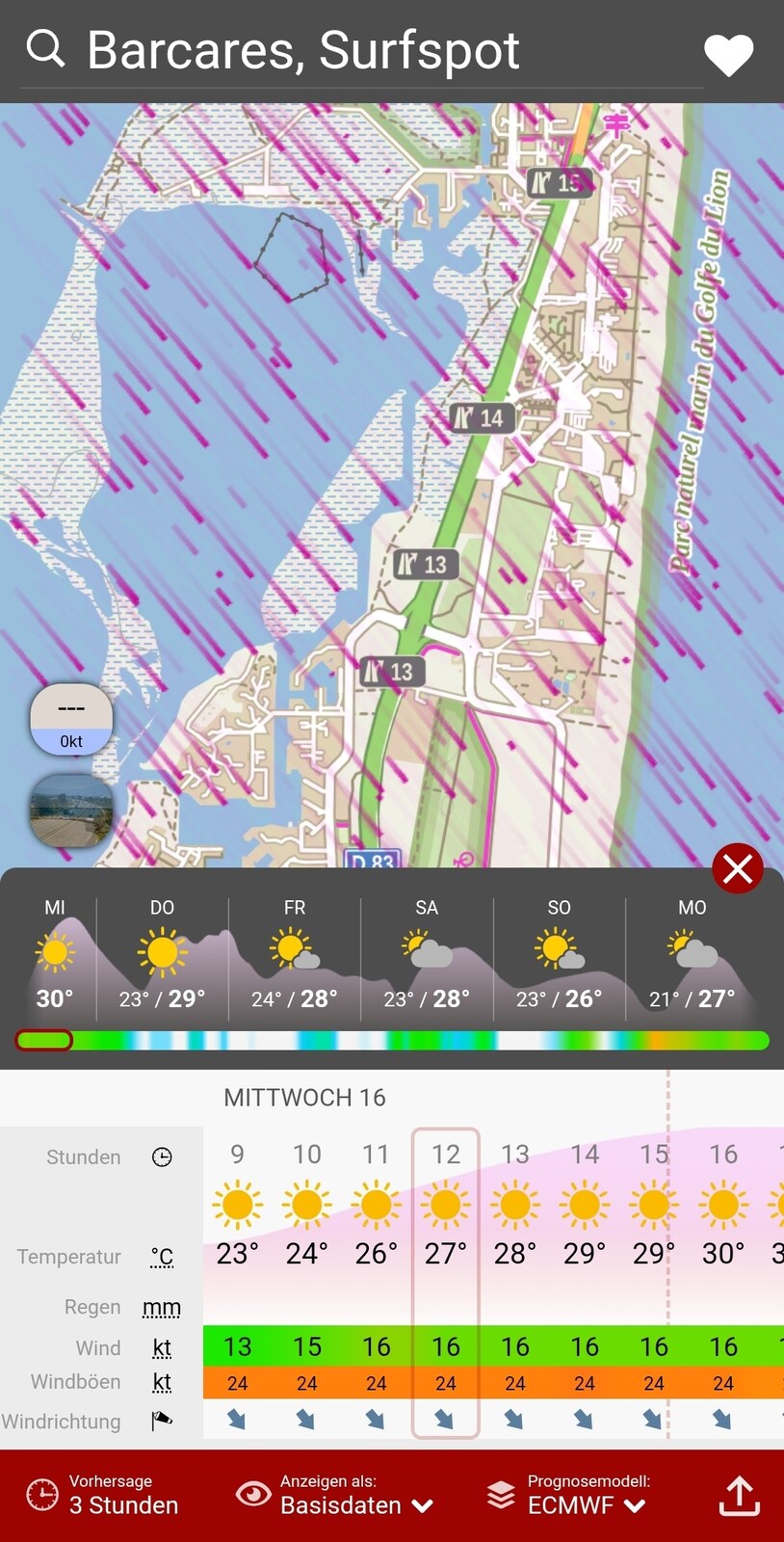The height and width of the screenshot is (1542, 784).
Task: Expand the Anzeigen als Basisdaten dropdown
Action: (x=336, y=1496)
